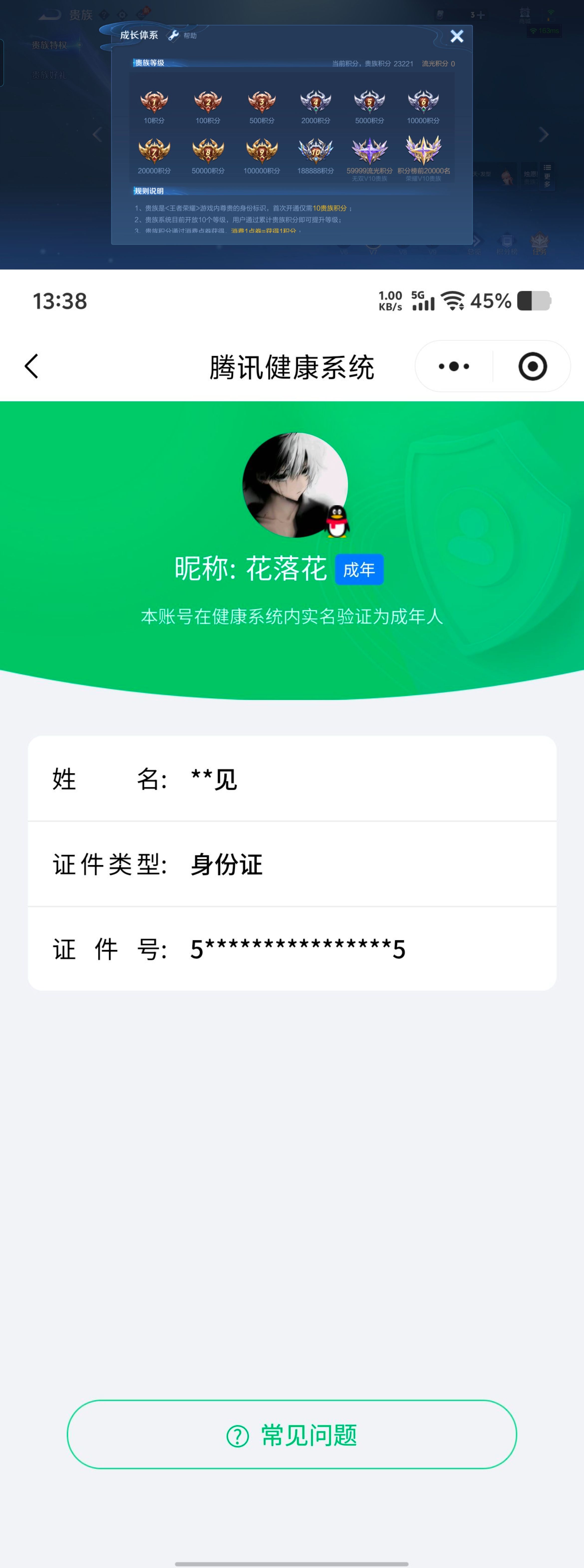Viewport: 584px width, 1568px height.
Task: Open the circle capsule button top right
Action: [x=532, y=366]
